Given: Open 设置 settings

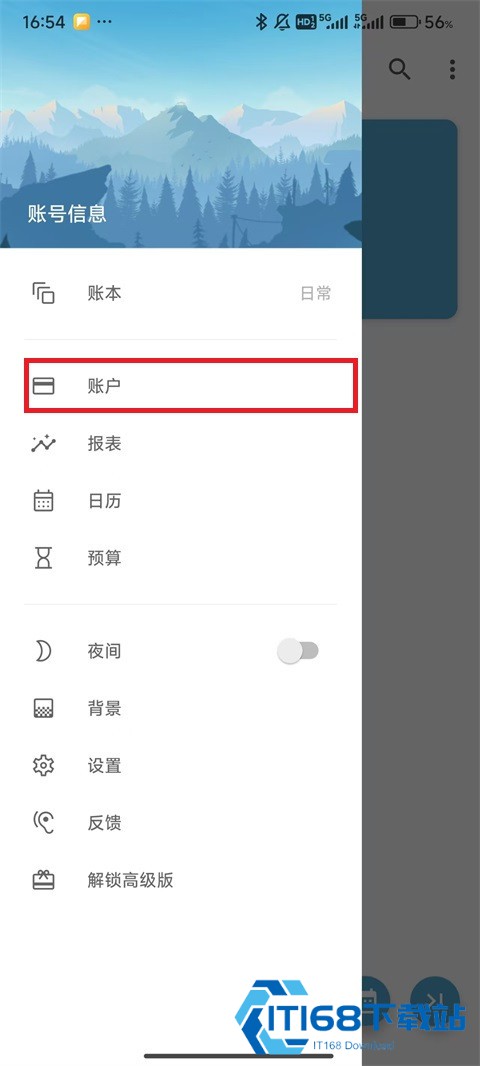Looking at the screenshot, I should 181,766.
